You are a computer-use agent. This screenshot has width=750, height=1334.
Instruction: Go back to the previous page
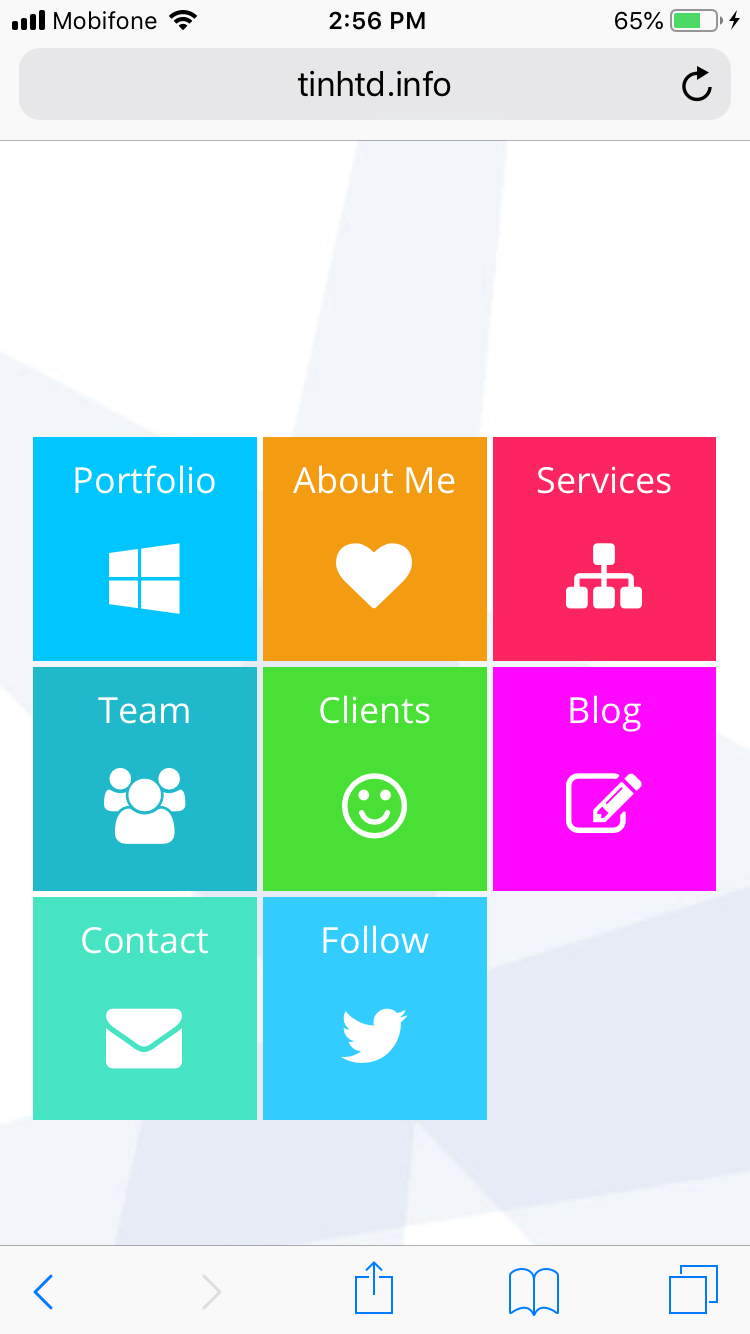(x=43, y=1291)
